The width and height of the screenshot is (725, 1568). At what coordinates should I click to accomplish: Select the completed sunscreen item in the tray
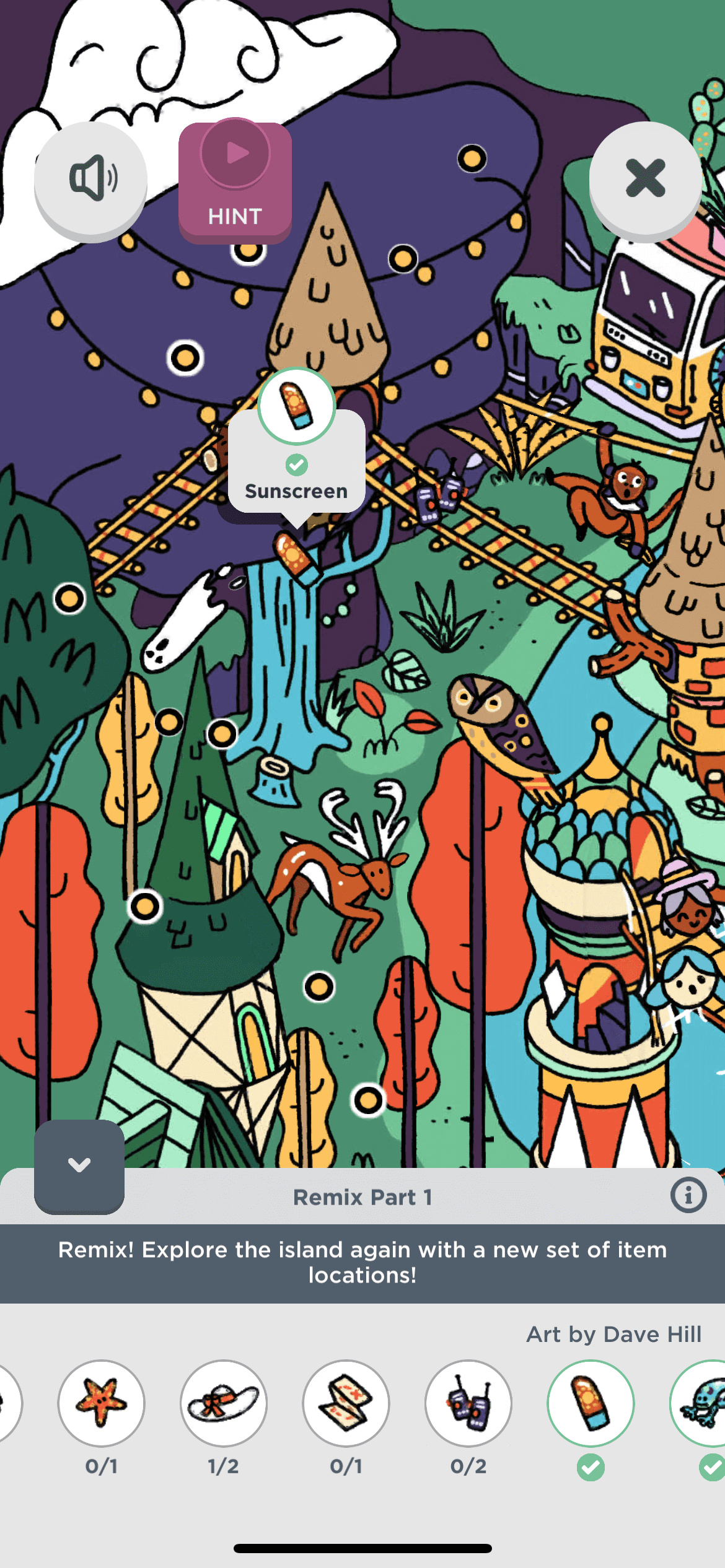[x=591, y=1403]
